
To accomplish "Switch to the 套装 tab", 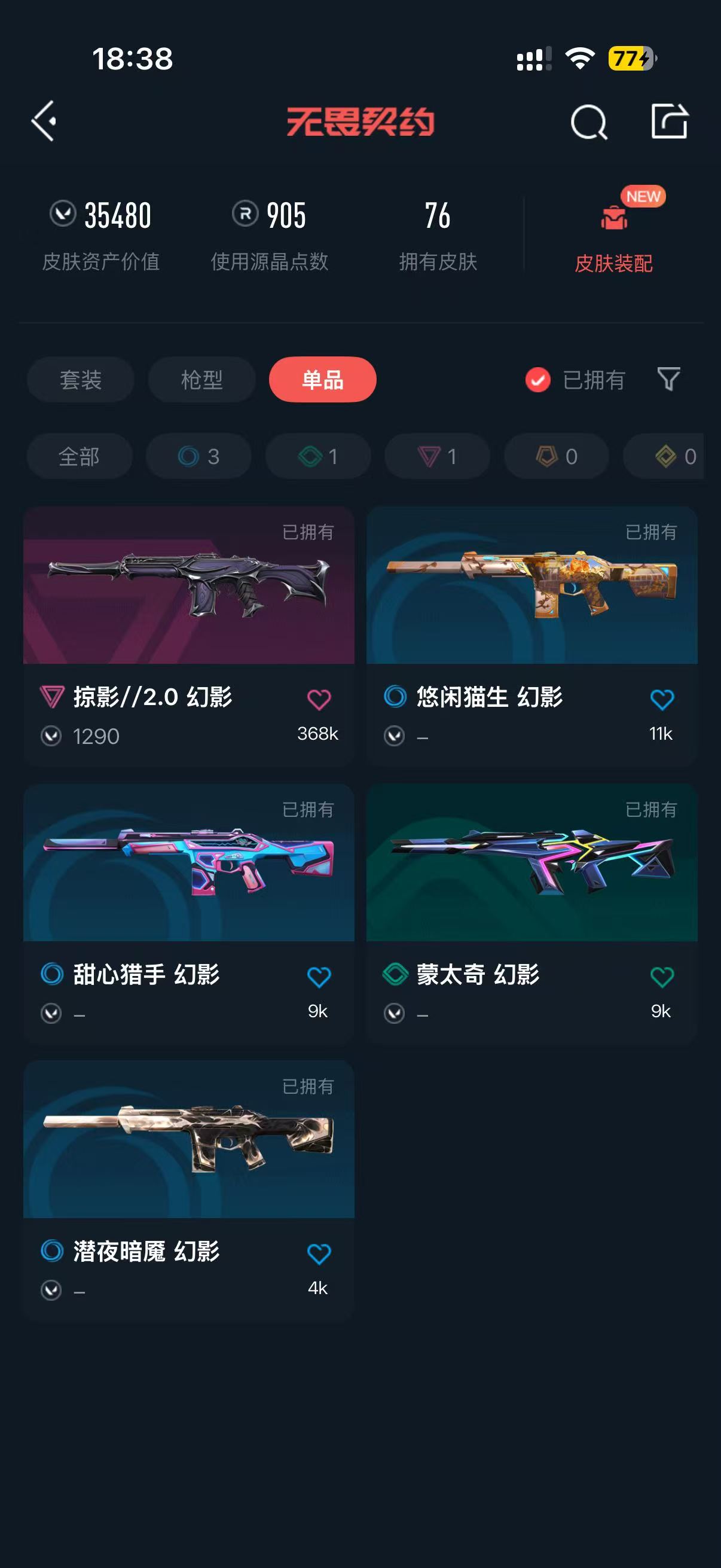I will 80,380.
